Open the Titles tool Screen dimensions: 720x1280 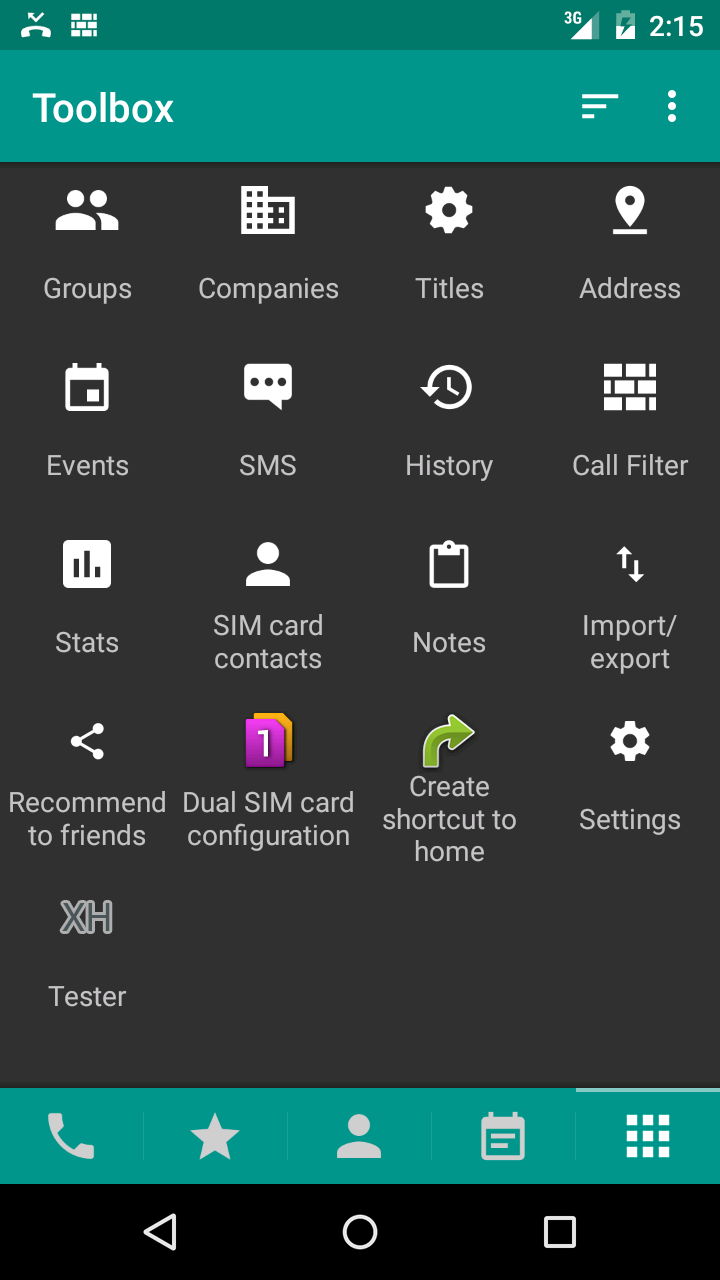pyautogui.click(x=449, y=240)
